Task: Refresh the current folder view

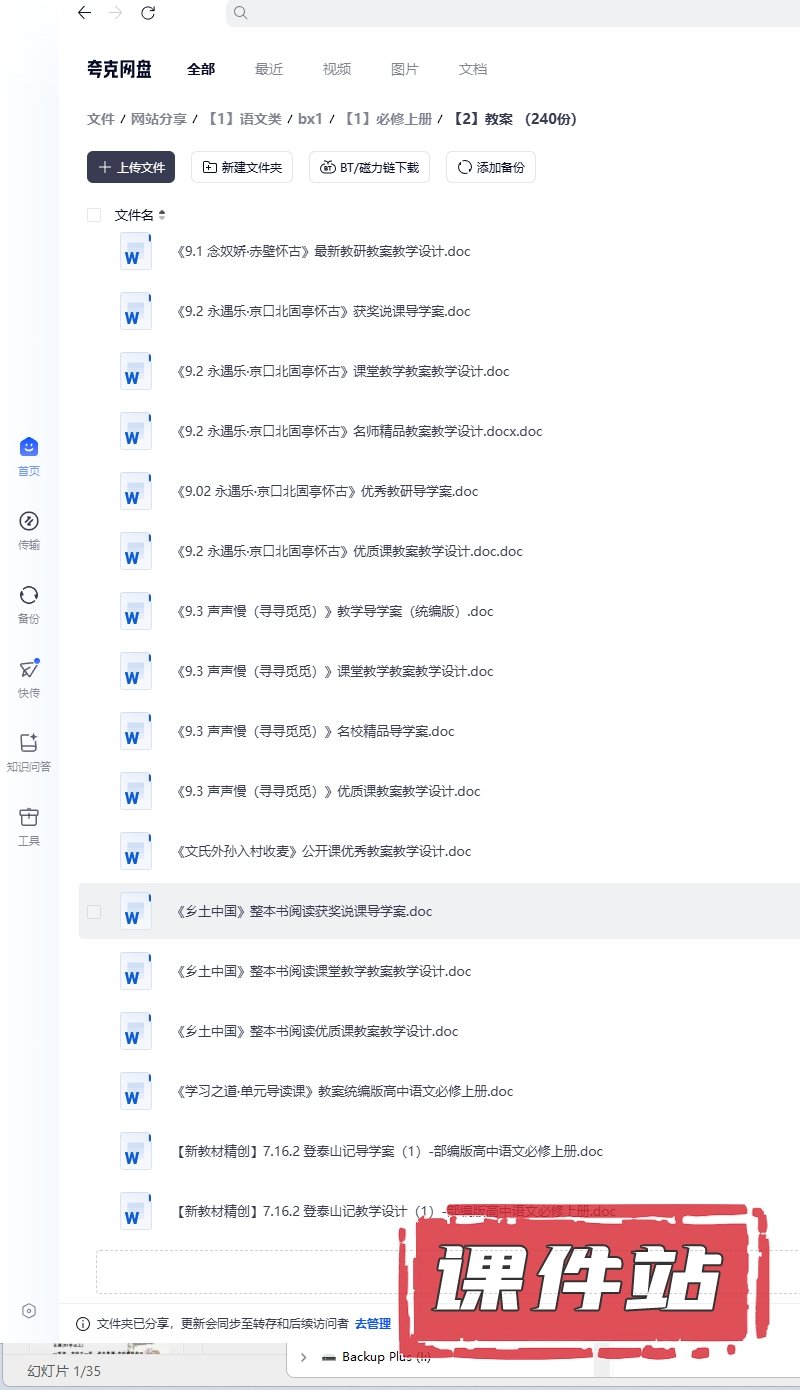Action: click(x=148, y=13)
